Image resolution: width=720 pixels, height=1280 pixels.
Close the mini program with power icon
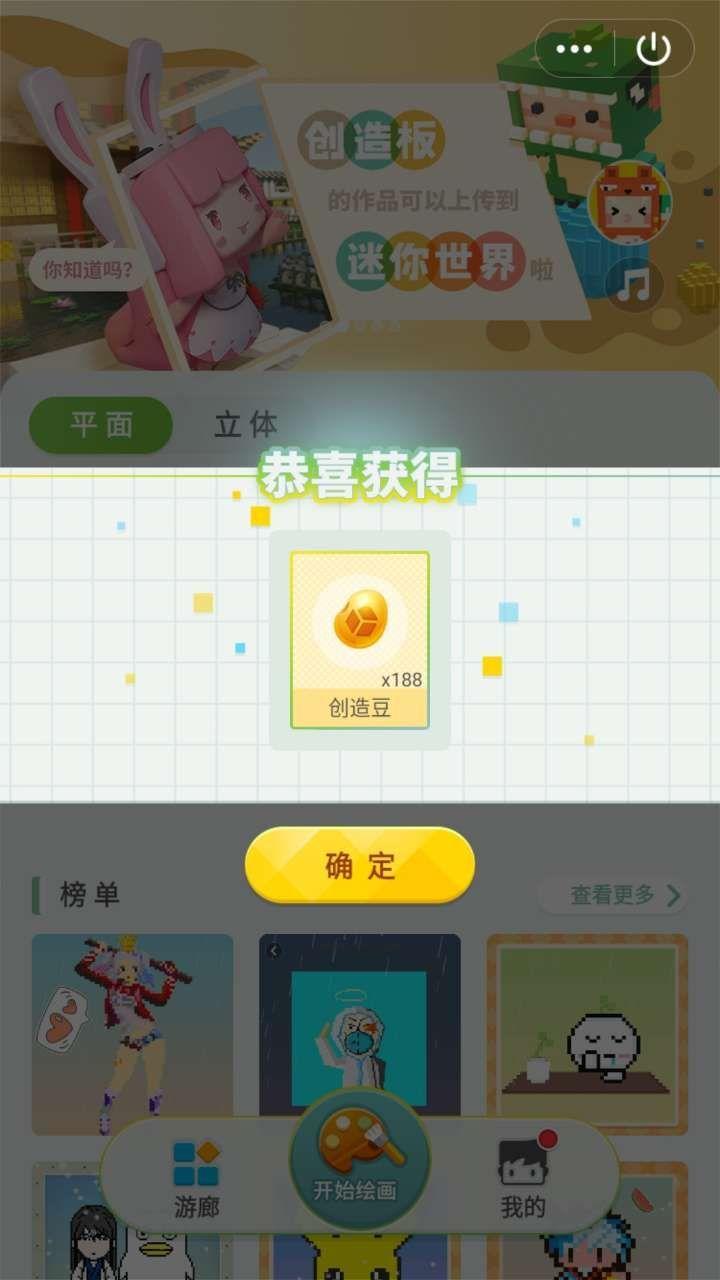tap(653, 48)
